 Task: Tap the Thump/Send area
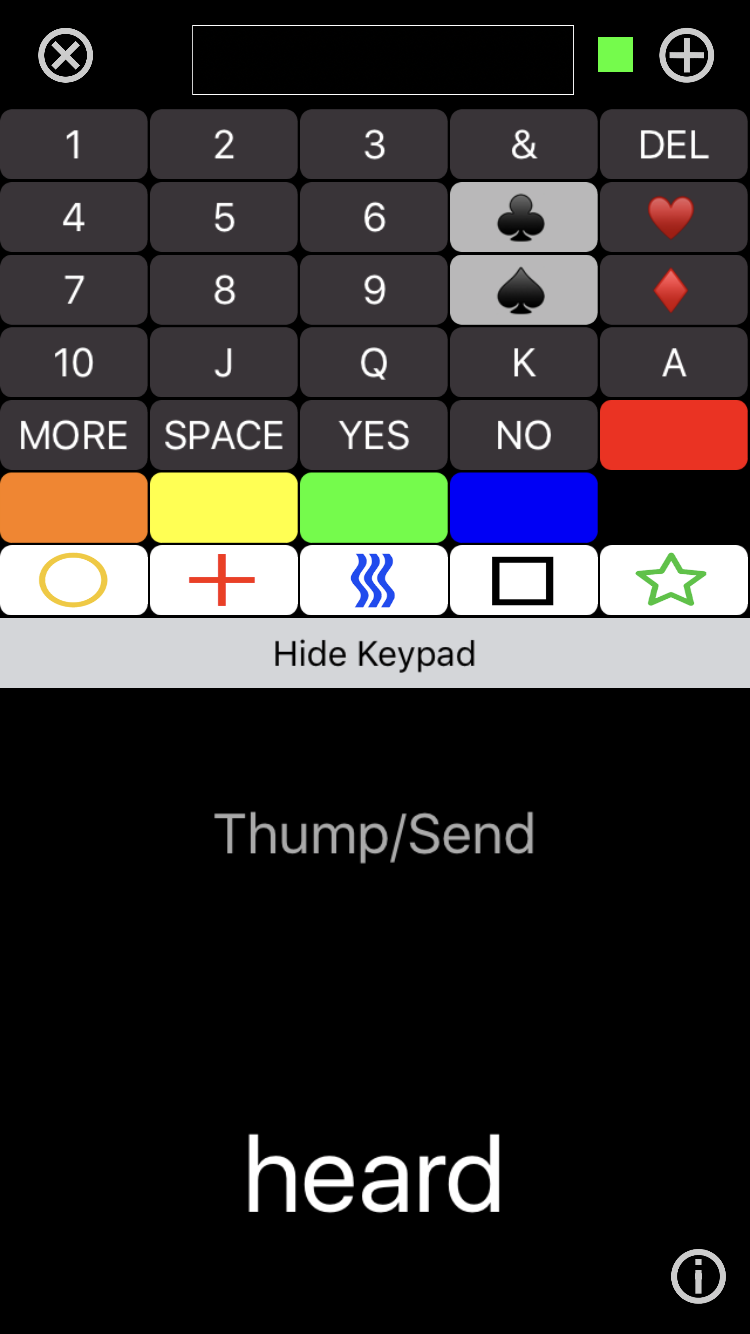pos(375,834)
